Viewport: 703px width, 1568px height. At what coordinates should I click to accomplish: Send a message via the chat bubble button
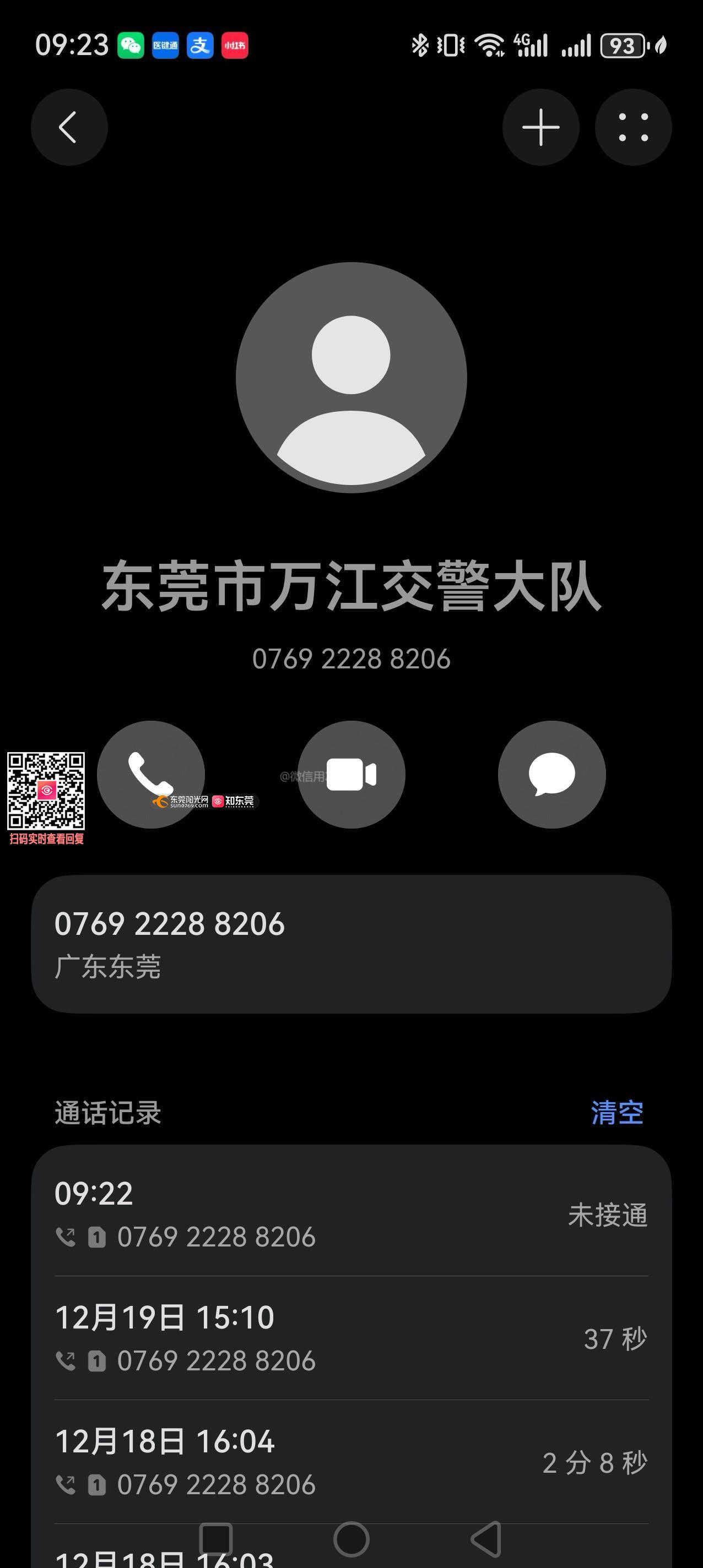[x=551, y=774]
